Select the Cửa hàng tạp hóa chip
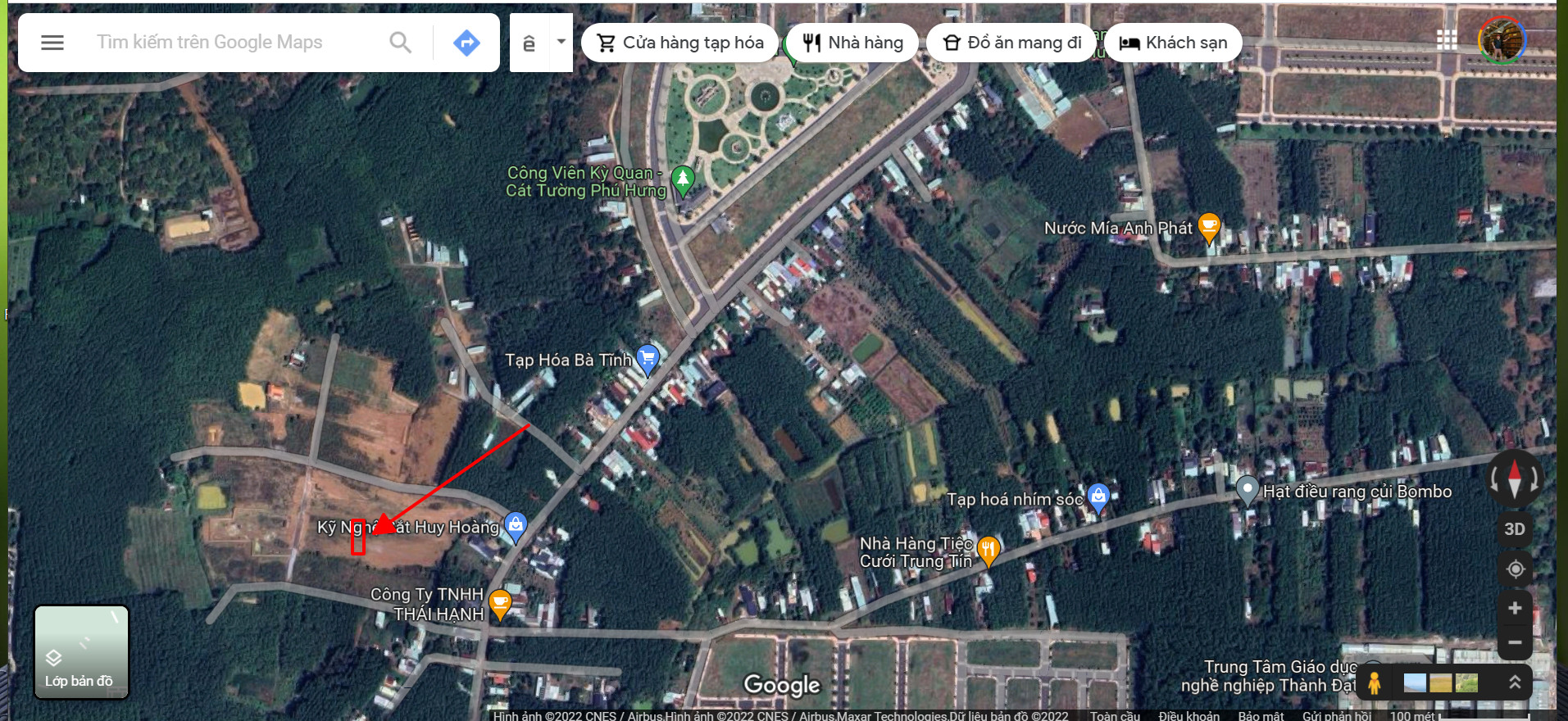Viewport: 1568px width, 721px height. coord(680,43)
